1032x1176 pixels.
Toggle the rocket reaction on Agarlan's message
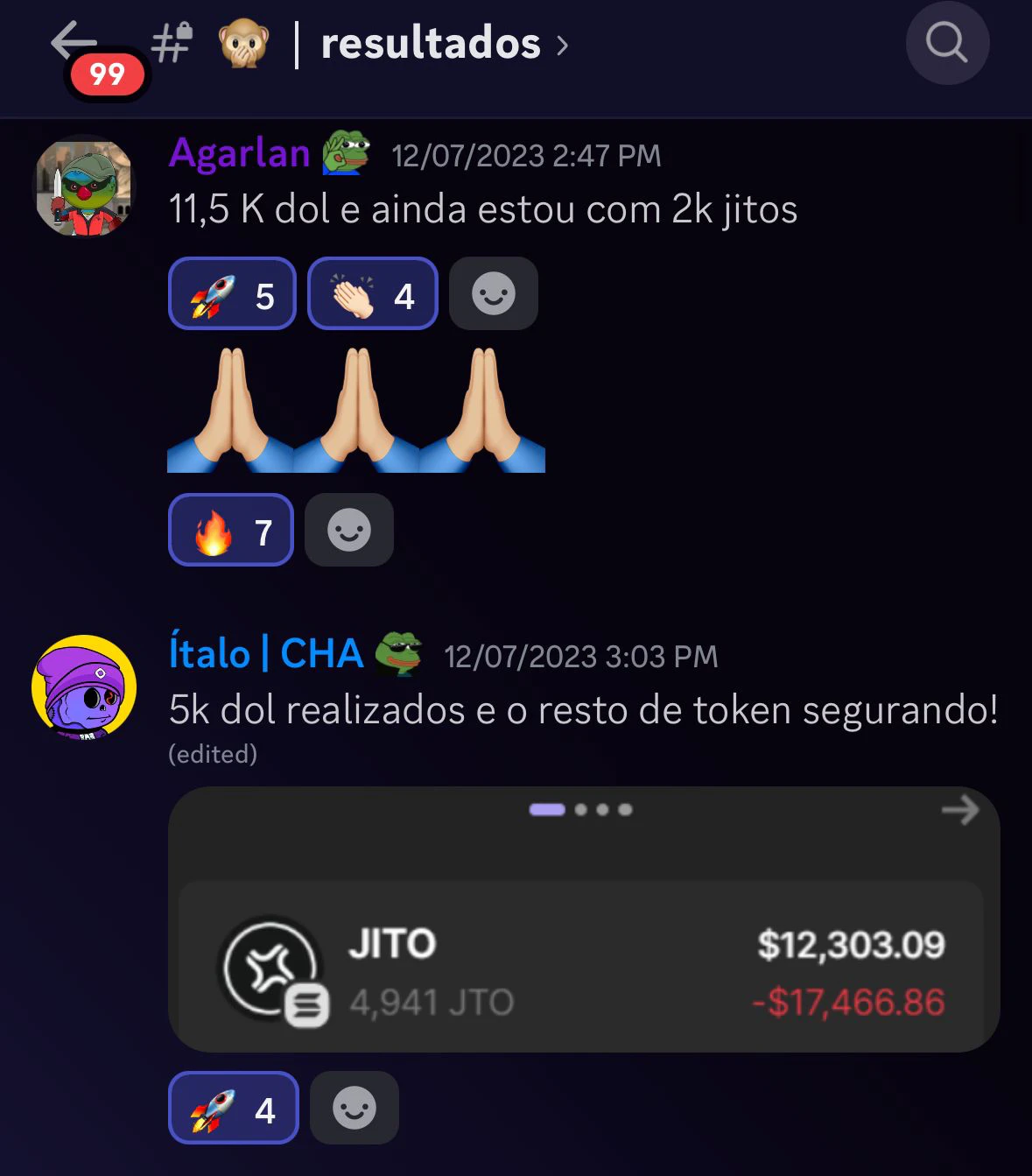click(231, 293)
